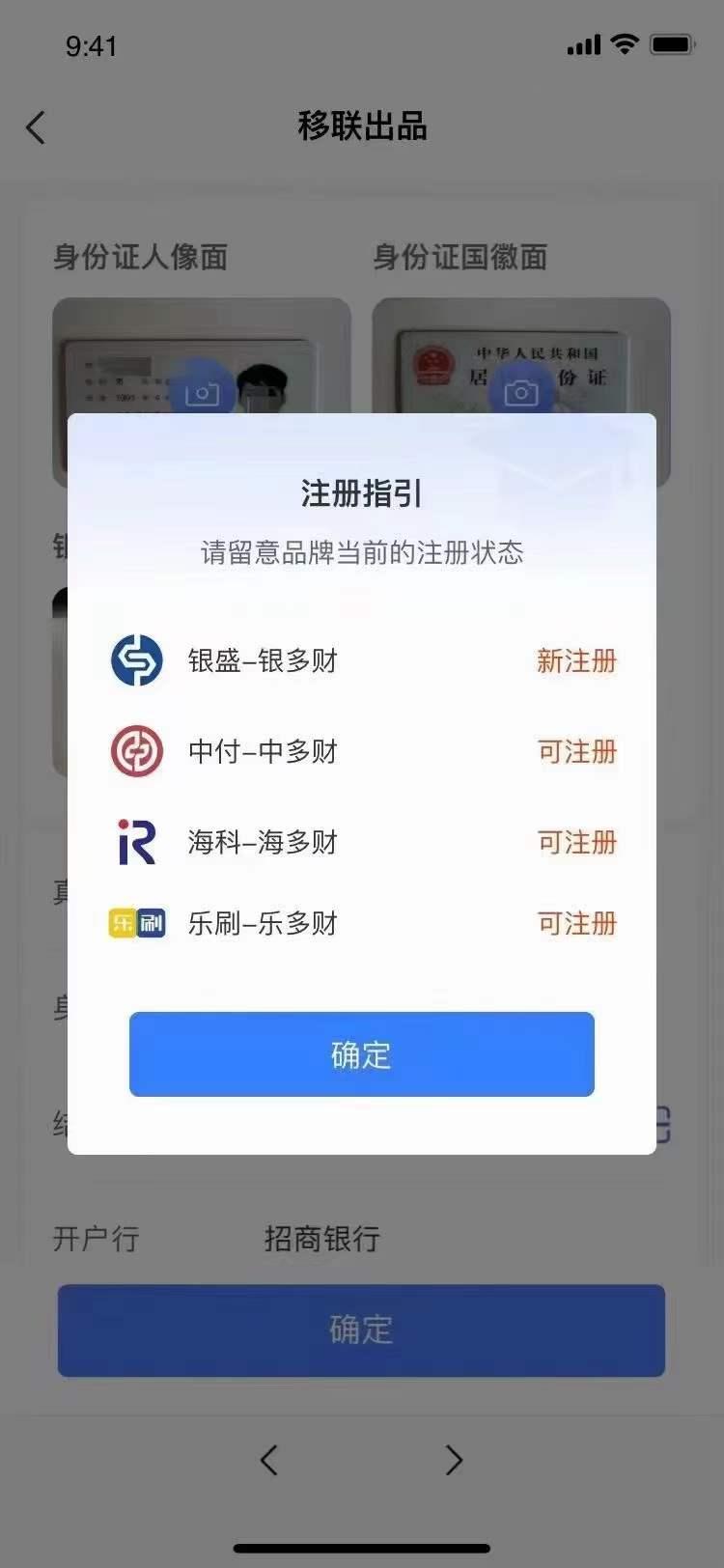Select the 海科-海多财 brand icon
This screenshot has width=724, height=1568.
(137, 843)
